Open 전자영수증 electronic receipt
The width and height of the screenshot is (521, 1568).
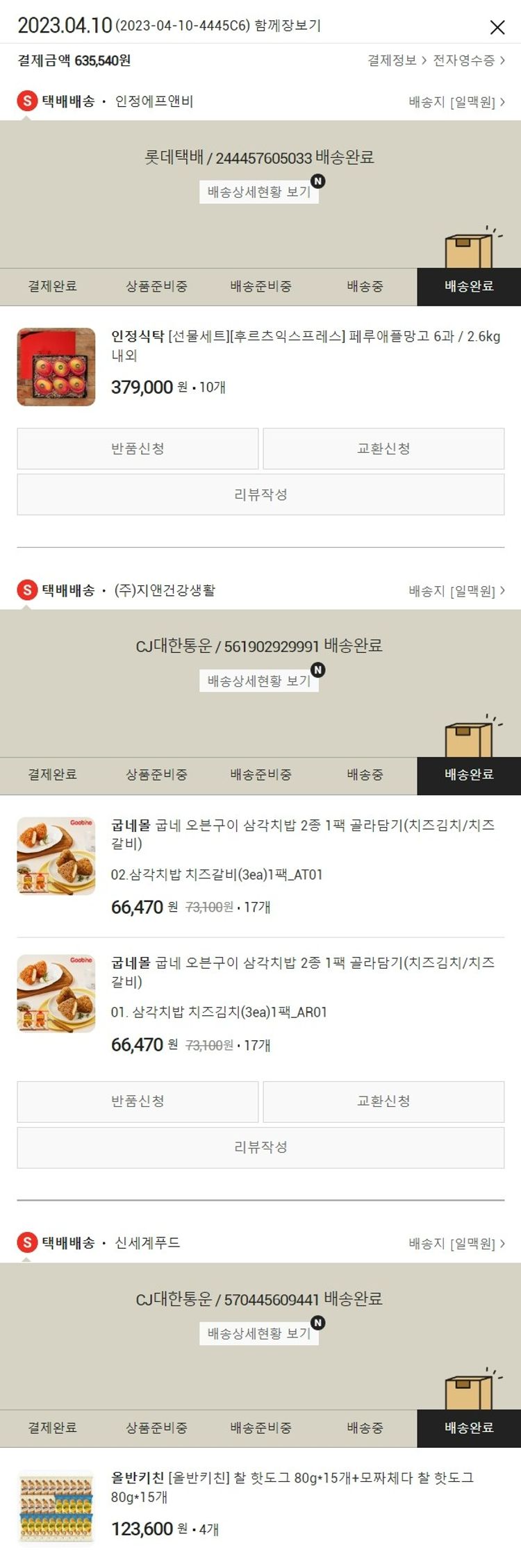click(x=468, y=60)
